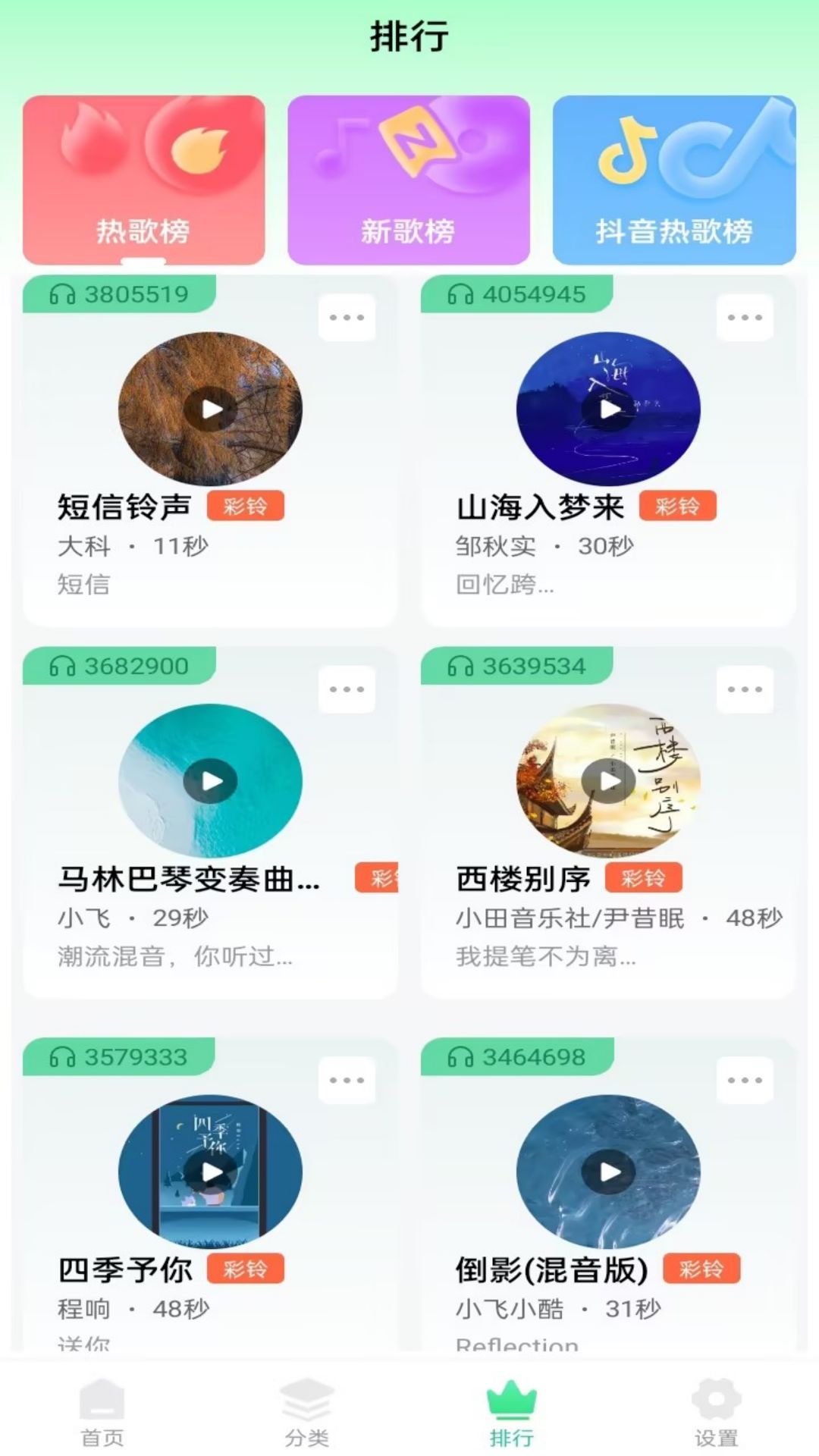Play the 短信铃声 ringtone
Viewport: 819px width, 1456px height.
tap(211, 409)
